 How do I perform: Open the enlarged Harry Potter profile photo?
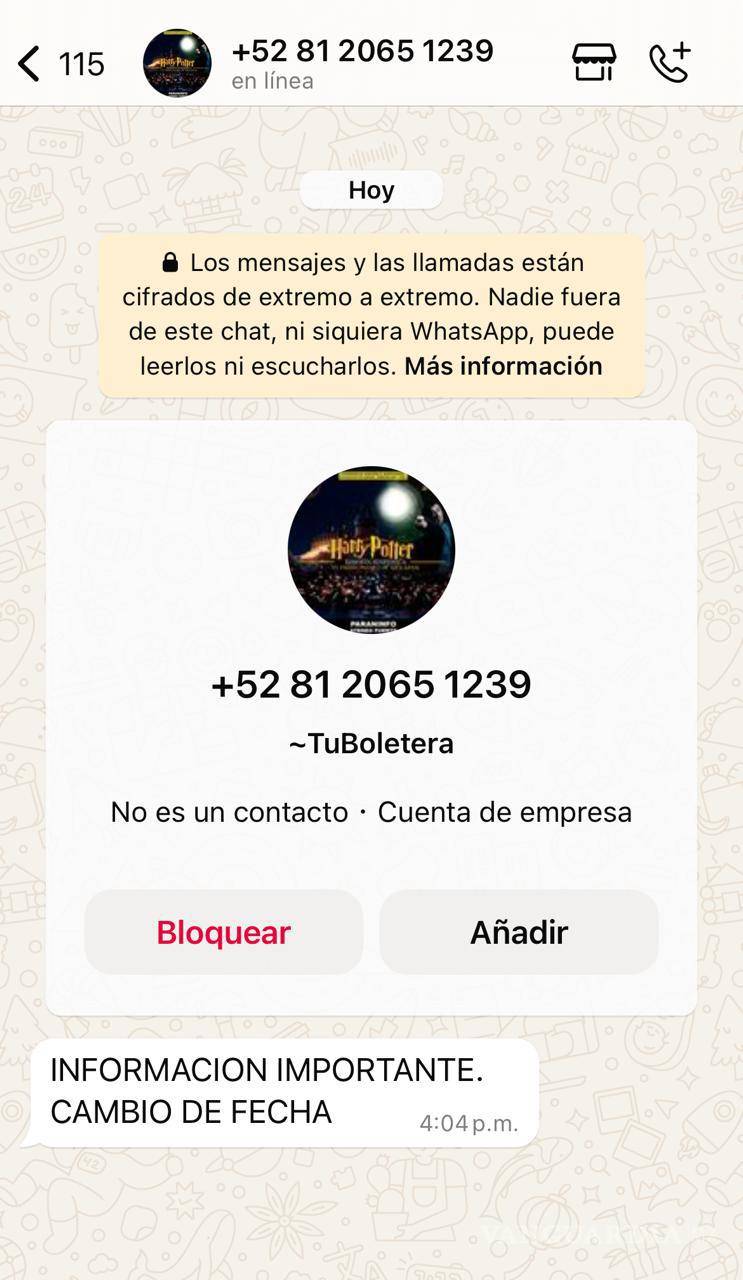click(371, 549)
